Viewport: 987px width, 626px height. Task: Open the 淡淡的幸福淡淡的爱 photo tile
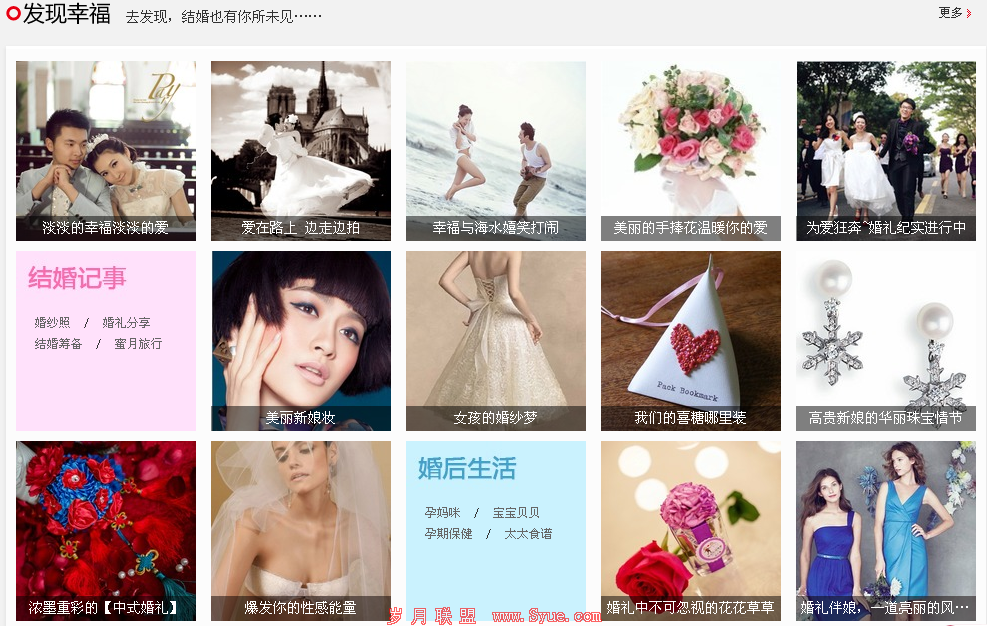point(106,150)
